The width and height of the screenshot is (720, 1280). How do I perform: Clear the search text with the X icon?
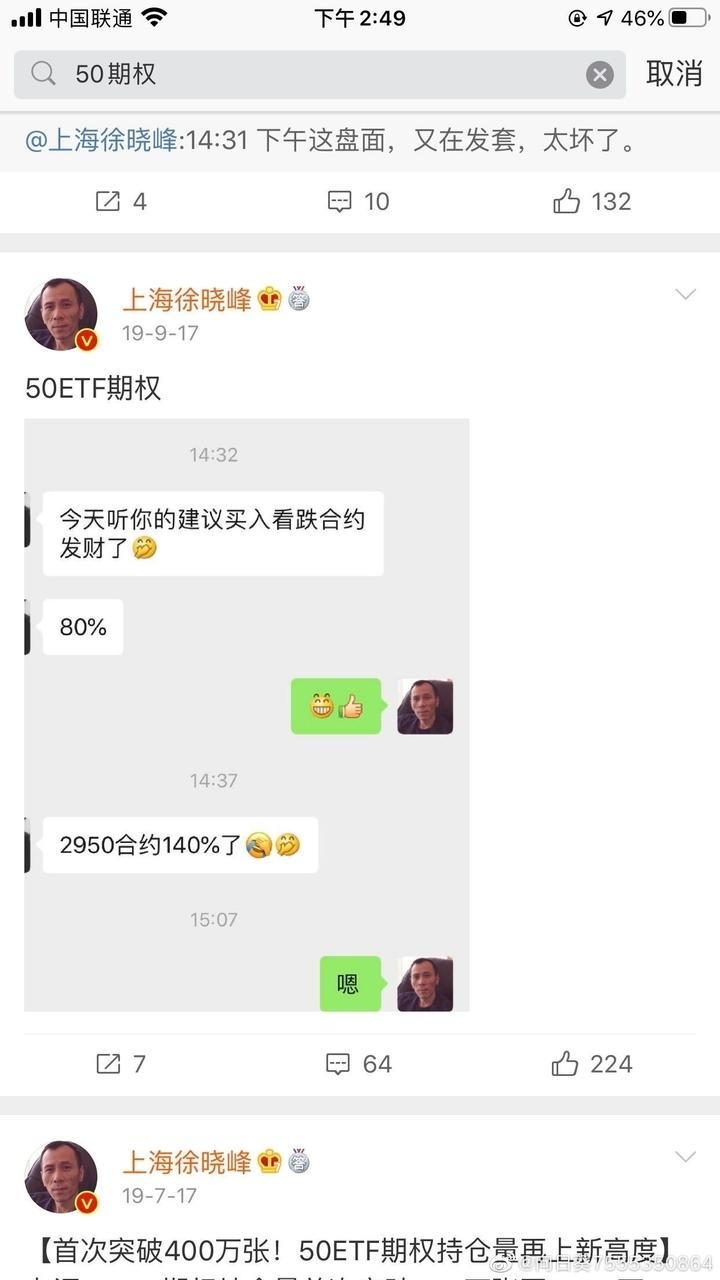(599, 75)
